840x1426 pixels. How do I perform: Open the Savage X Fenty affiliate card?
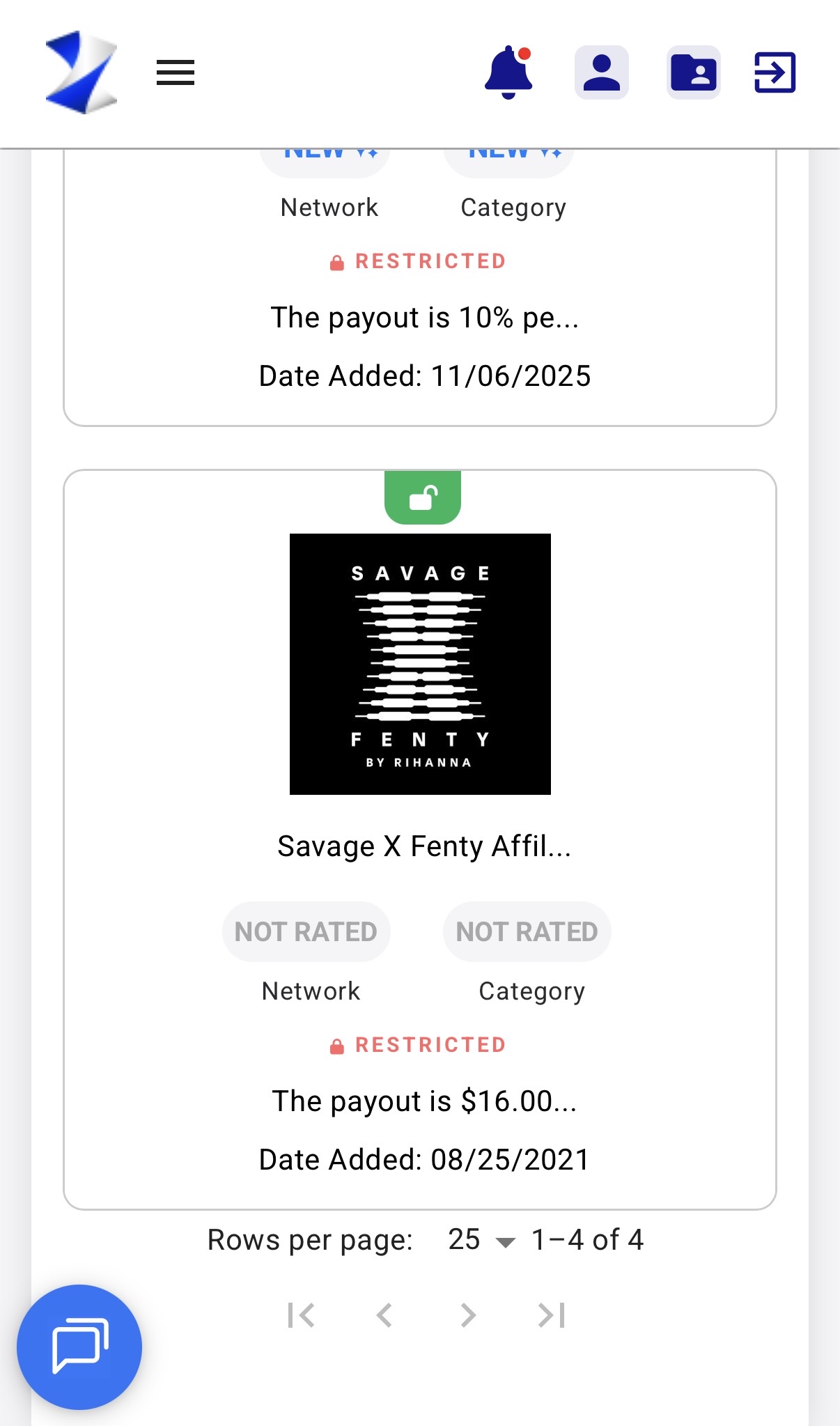coord(423,846)
